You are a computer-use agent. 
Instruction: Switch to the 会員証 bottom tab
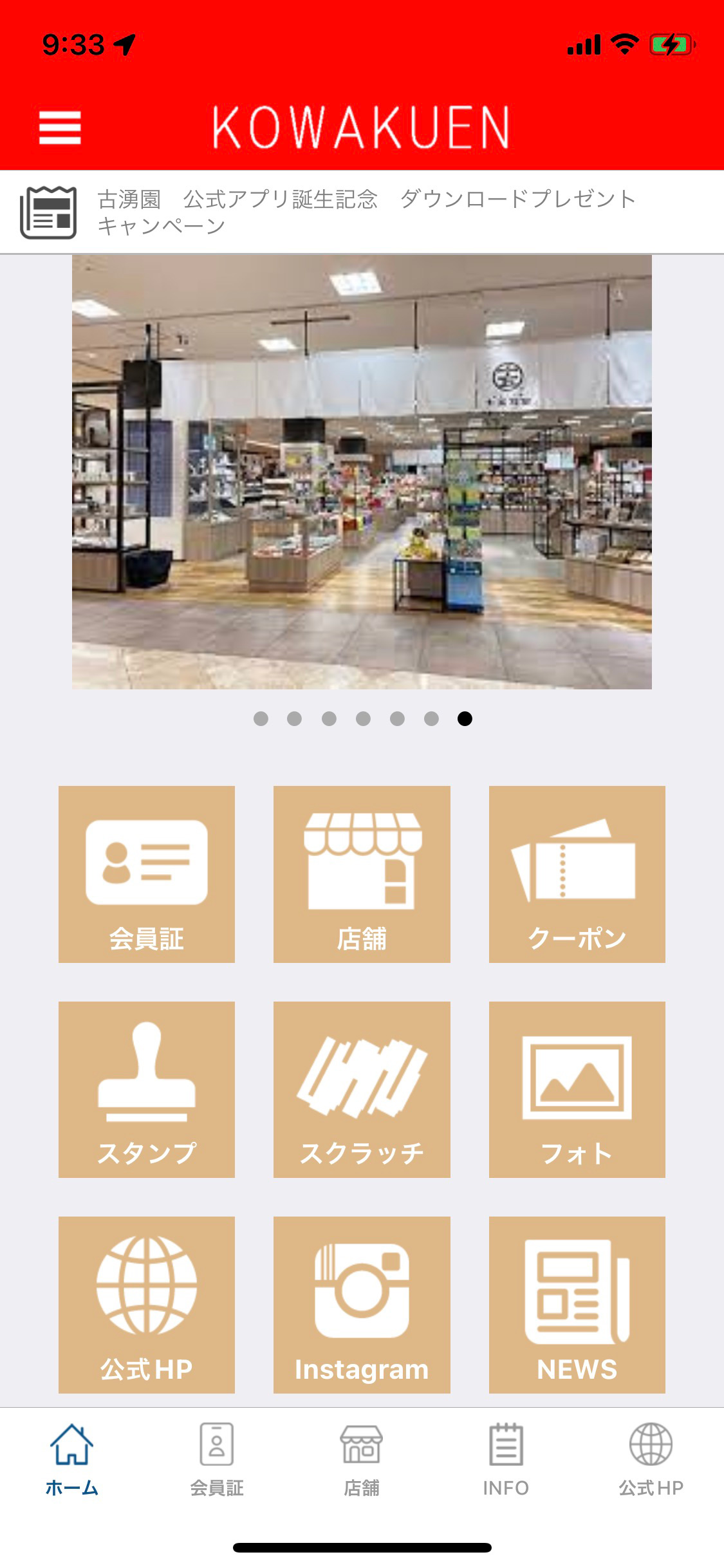click(x=217, y=1460)
